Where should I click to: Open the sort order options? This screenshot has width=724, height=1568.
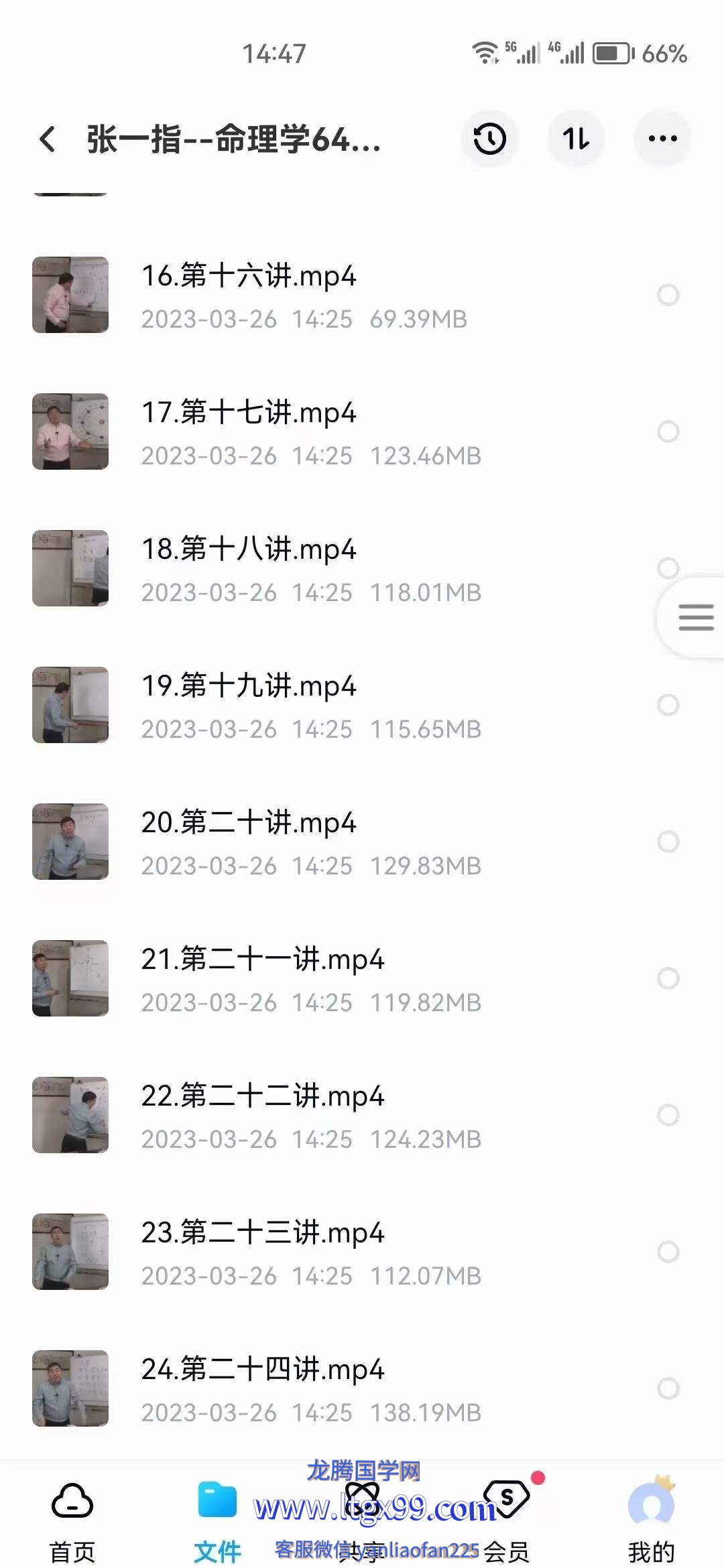click(x=576, y=139)
